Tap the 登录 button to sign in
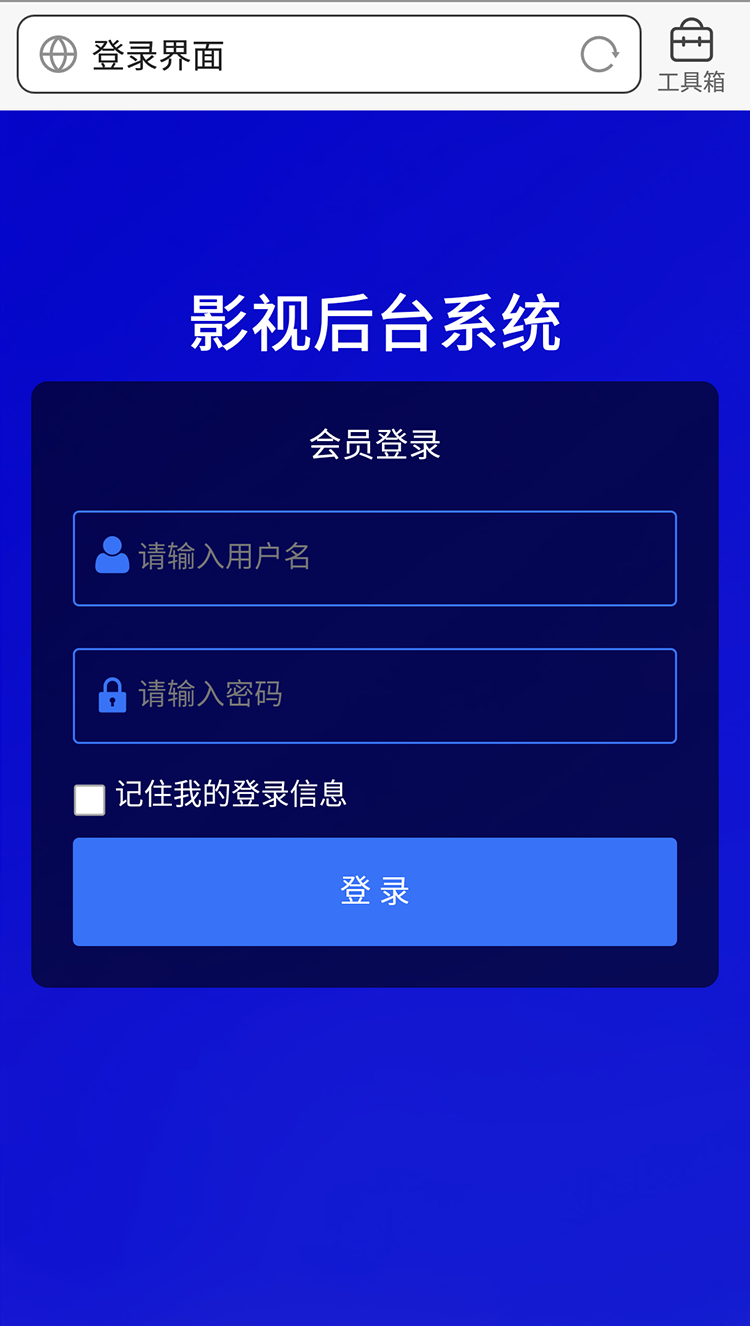This screenshot has height=1326, width=750. click(375, 891)
